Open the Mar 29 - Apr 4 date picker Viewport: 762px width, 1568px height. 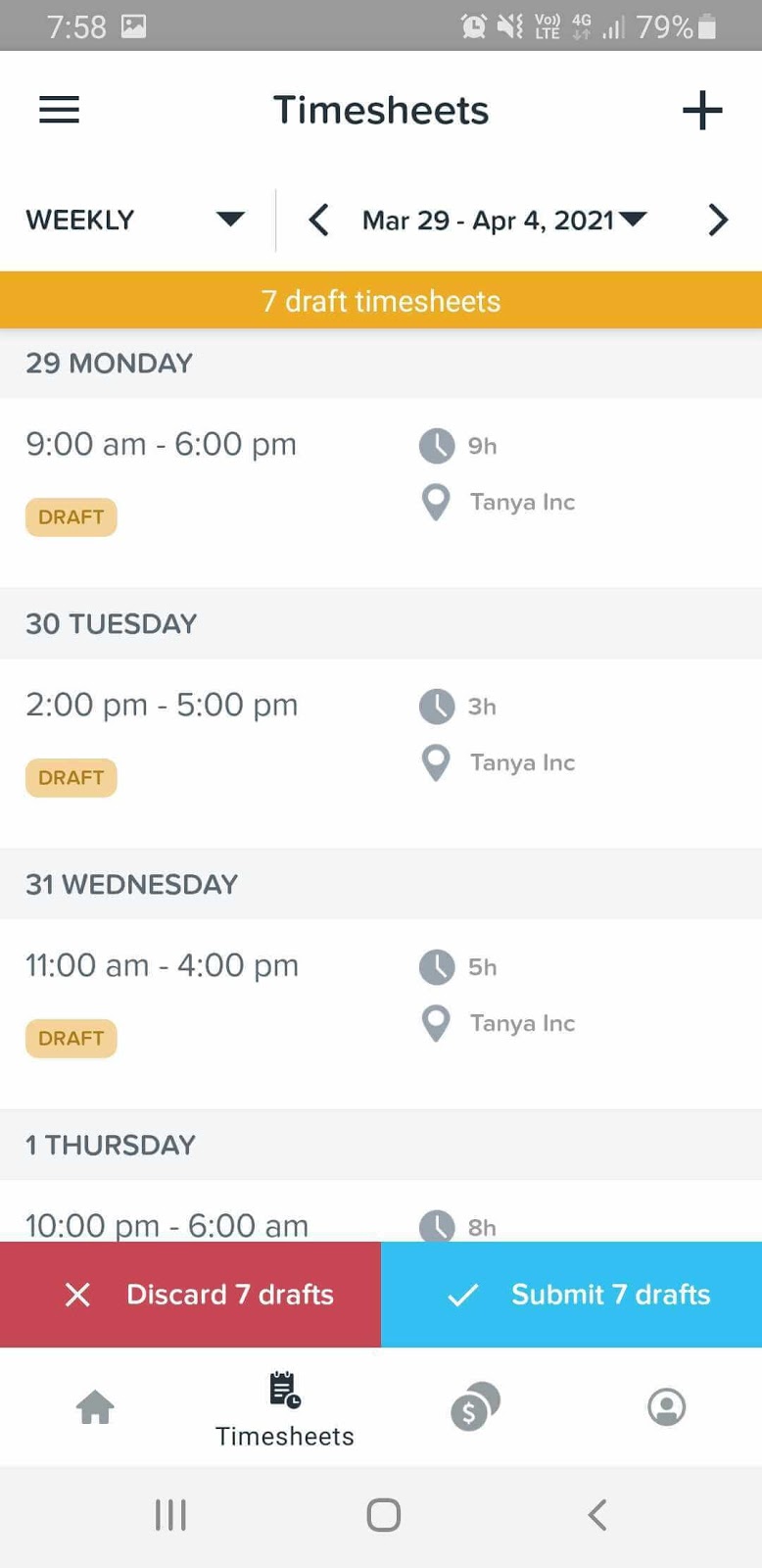(x=503, y=220)
